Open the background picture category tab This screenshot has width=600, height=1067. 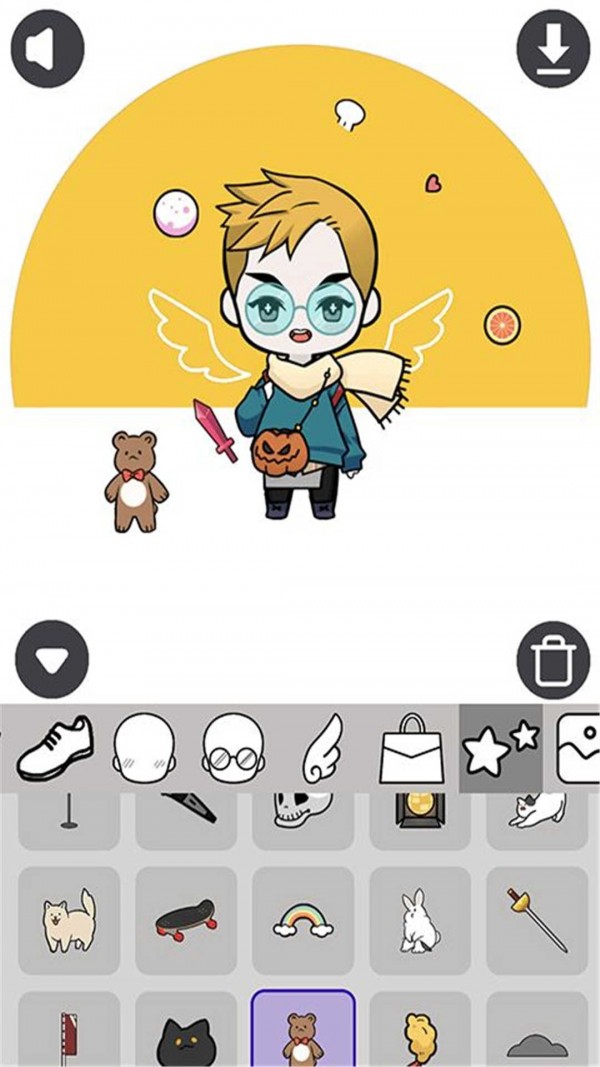[578, 750]
